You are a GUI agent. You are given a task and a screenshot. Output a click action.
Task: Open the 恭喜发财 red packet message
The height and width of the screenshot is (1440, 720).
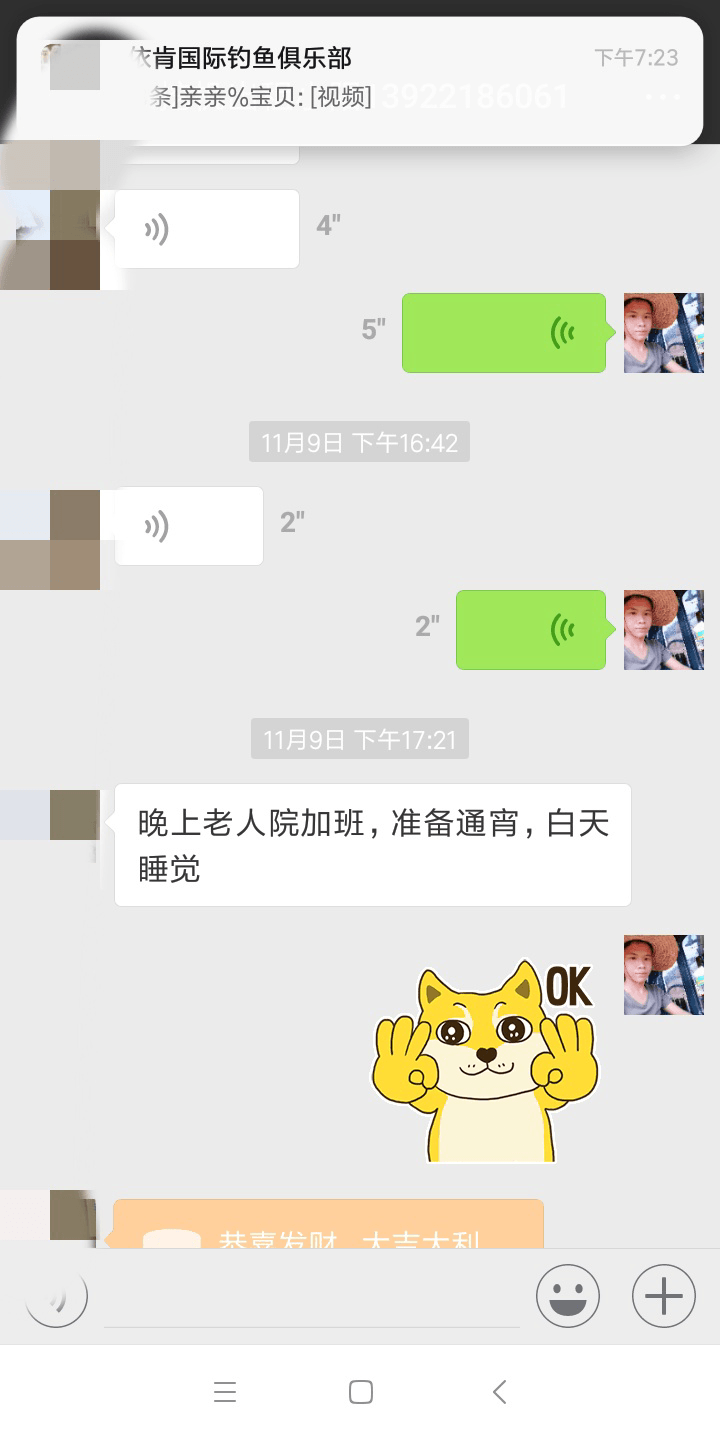(x=328, y=1225)
